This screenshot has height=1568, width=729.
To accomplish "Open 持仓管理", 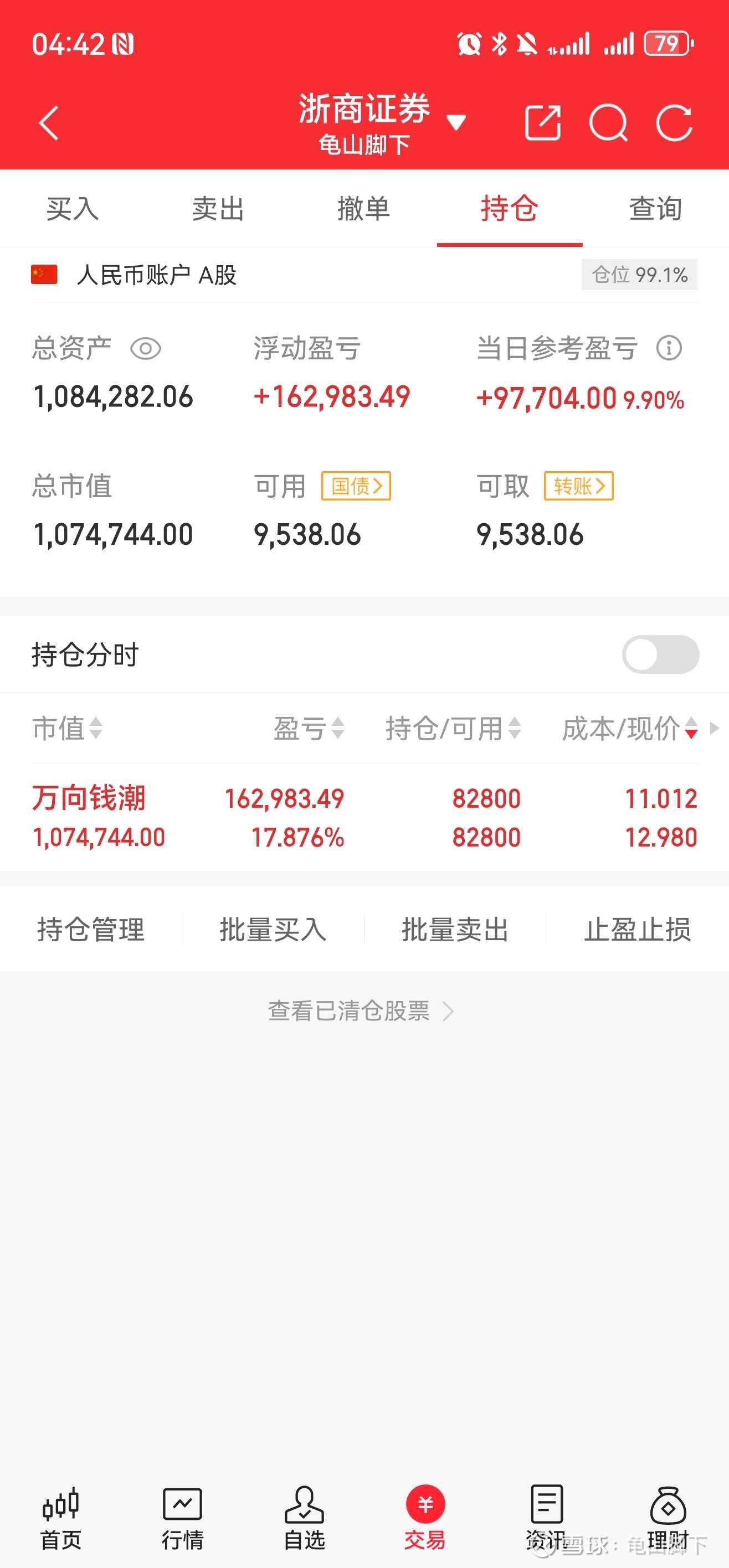I will coord(91,930).
